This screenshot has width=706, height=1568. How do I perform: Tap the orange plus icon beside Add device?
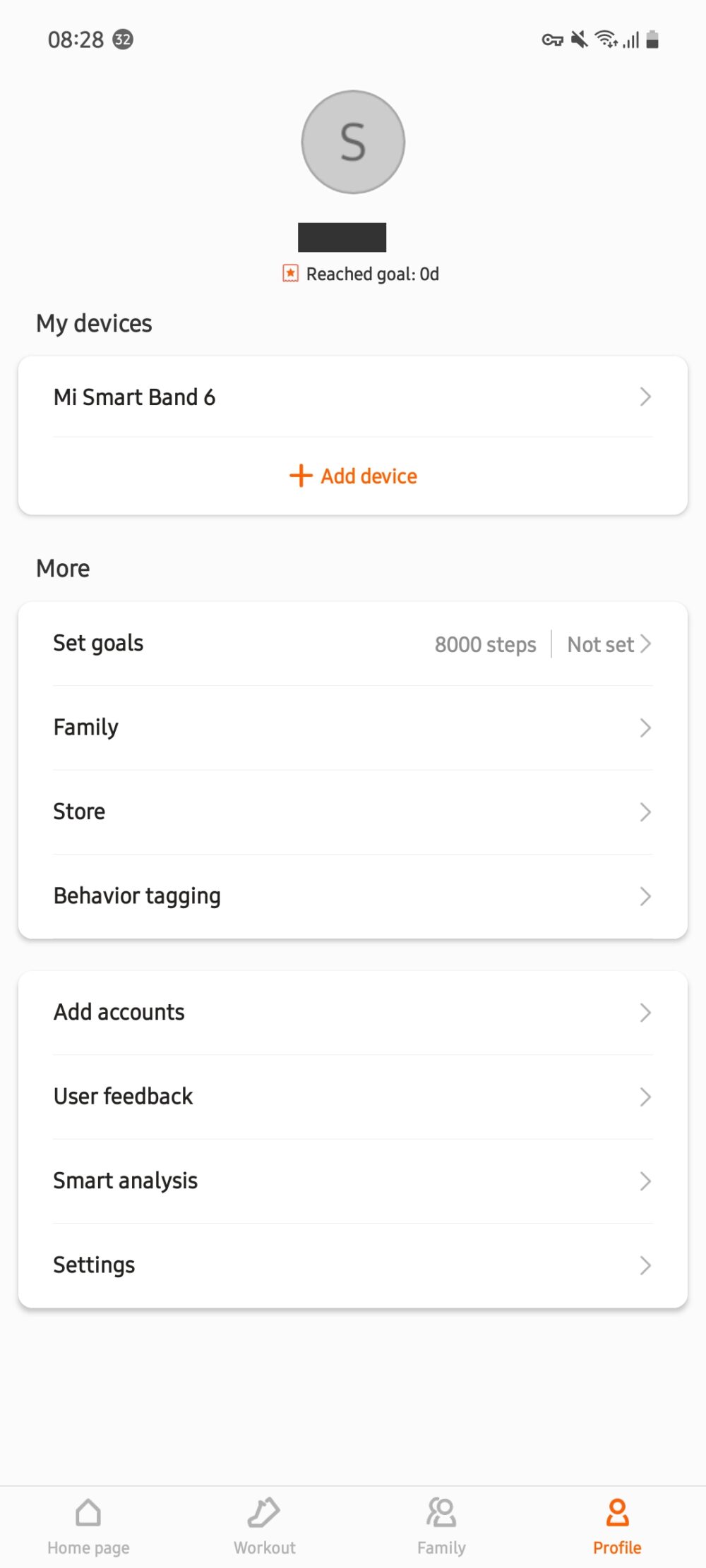299,476
